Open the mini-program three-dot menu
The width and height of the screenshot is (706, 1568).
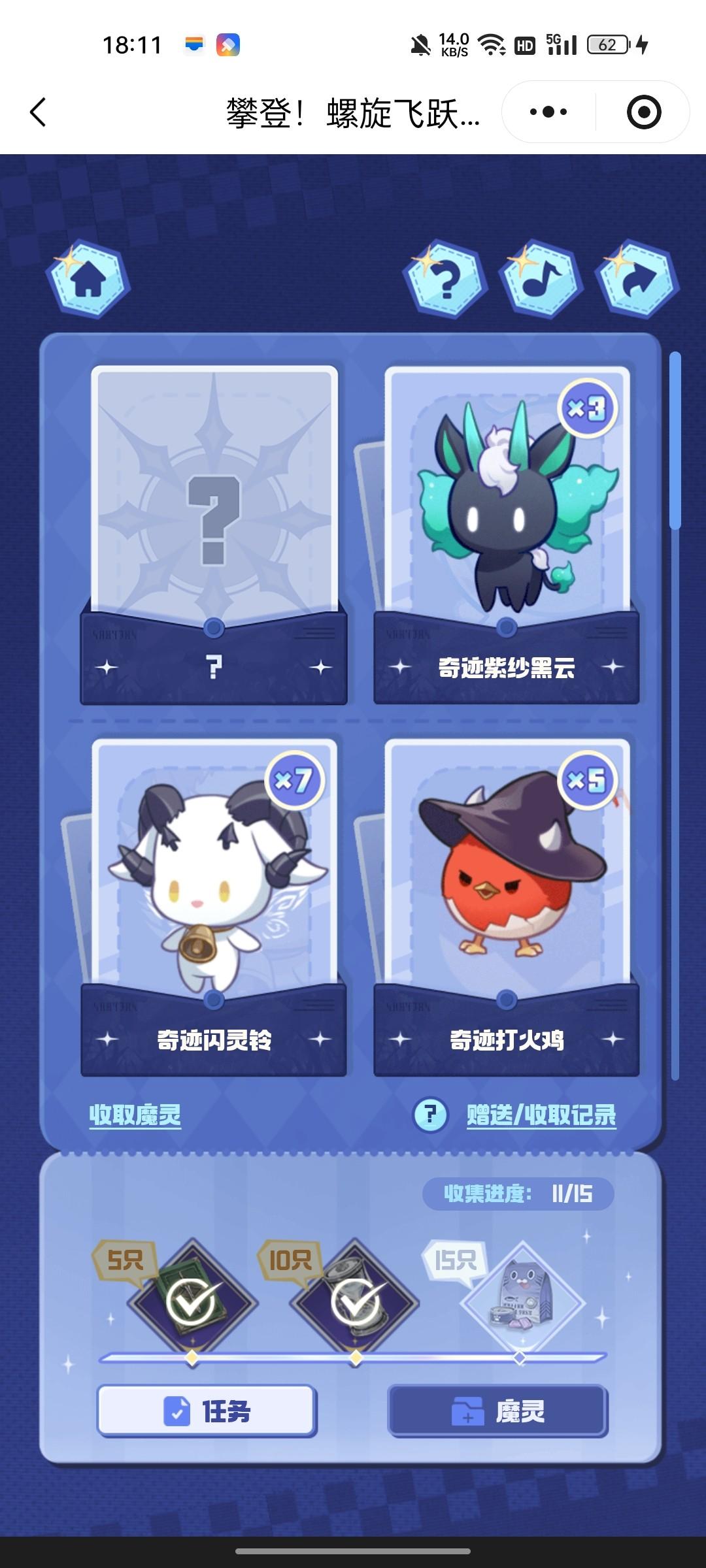pos(548,112)
